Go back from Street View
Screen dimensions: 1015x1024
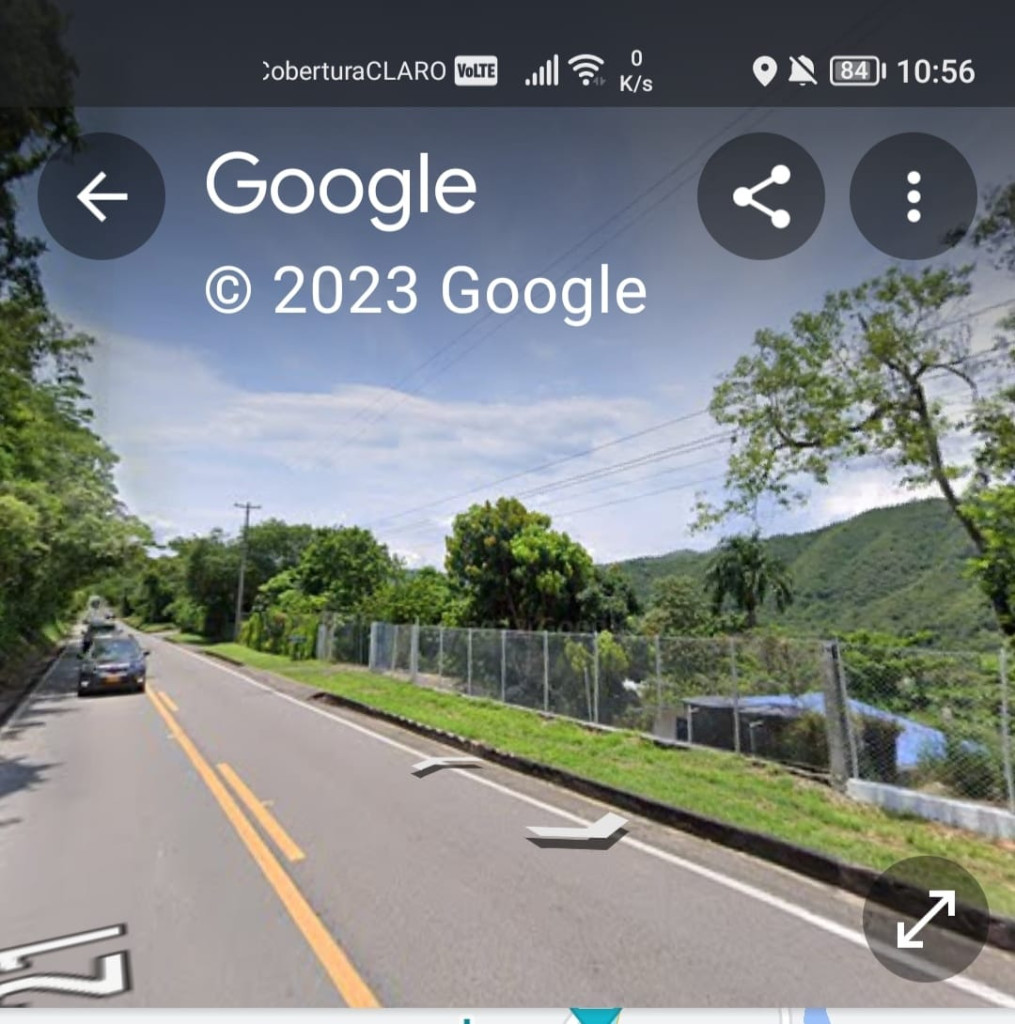point(101,196)
